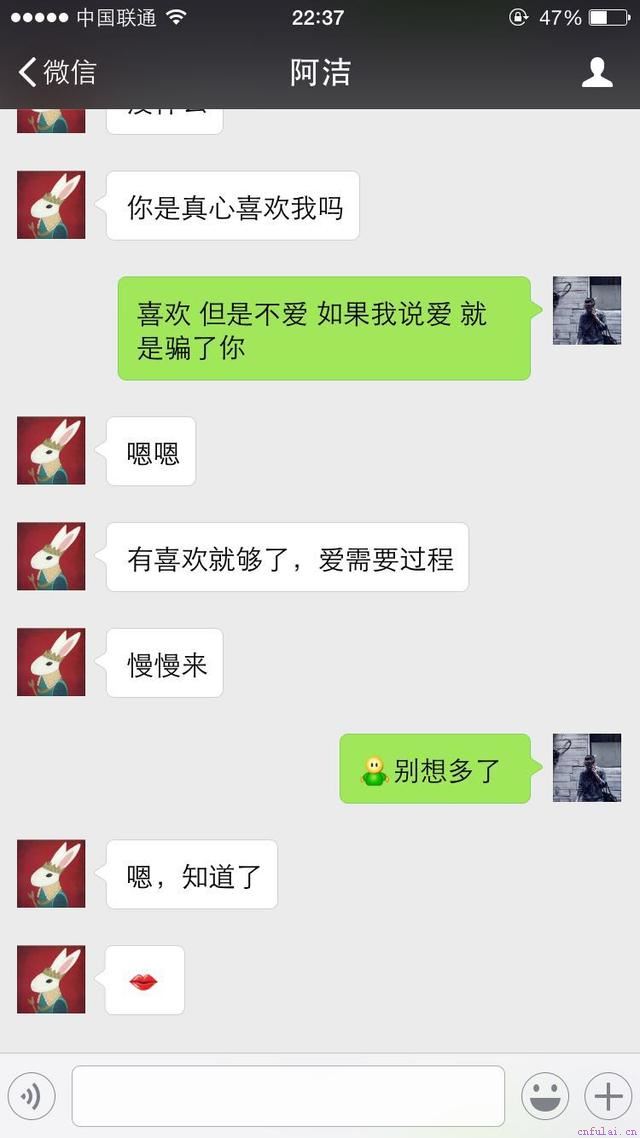Screen dimensions: 640x1138
Task: Switch to voice message input
Action: 31,1097
